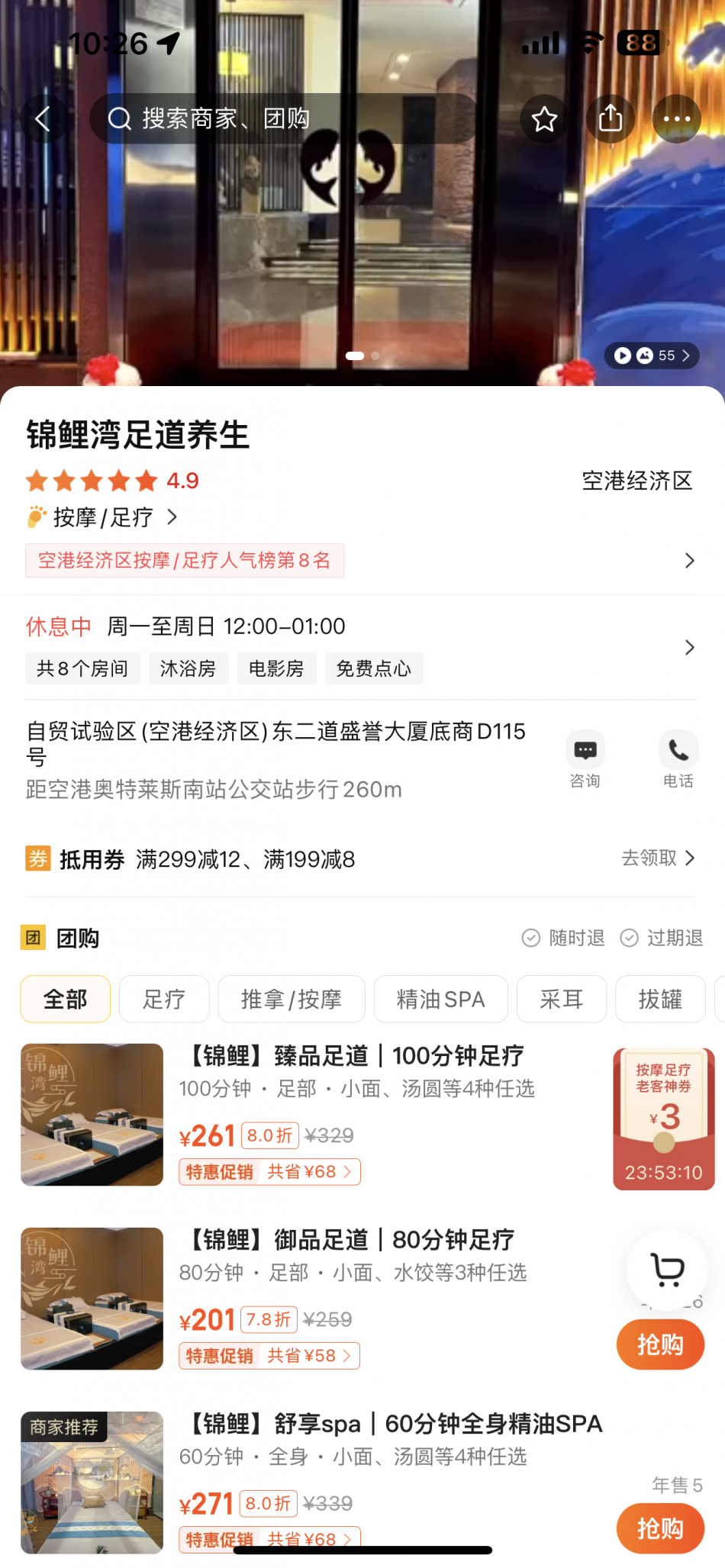Grab the 按摩足疗老客神券 ¥3 coupon
Image resolution: width=725 pixels, height=1568 pixels.
click(x=663, y=1118)
